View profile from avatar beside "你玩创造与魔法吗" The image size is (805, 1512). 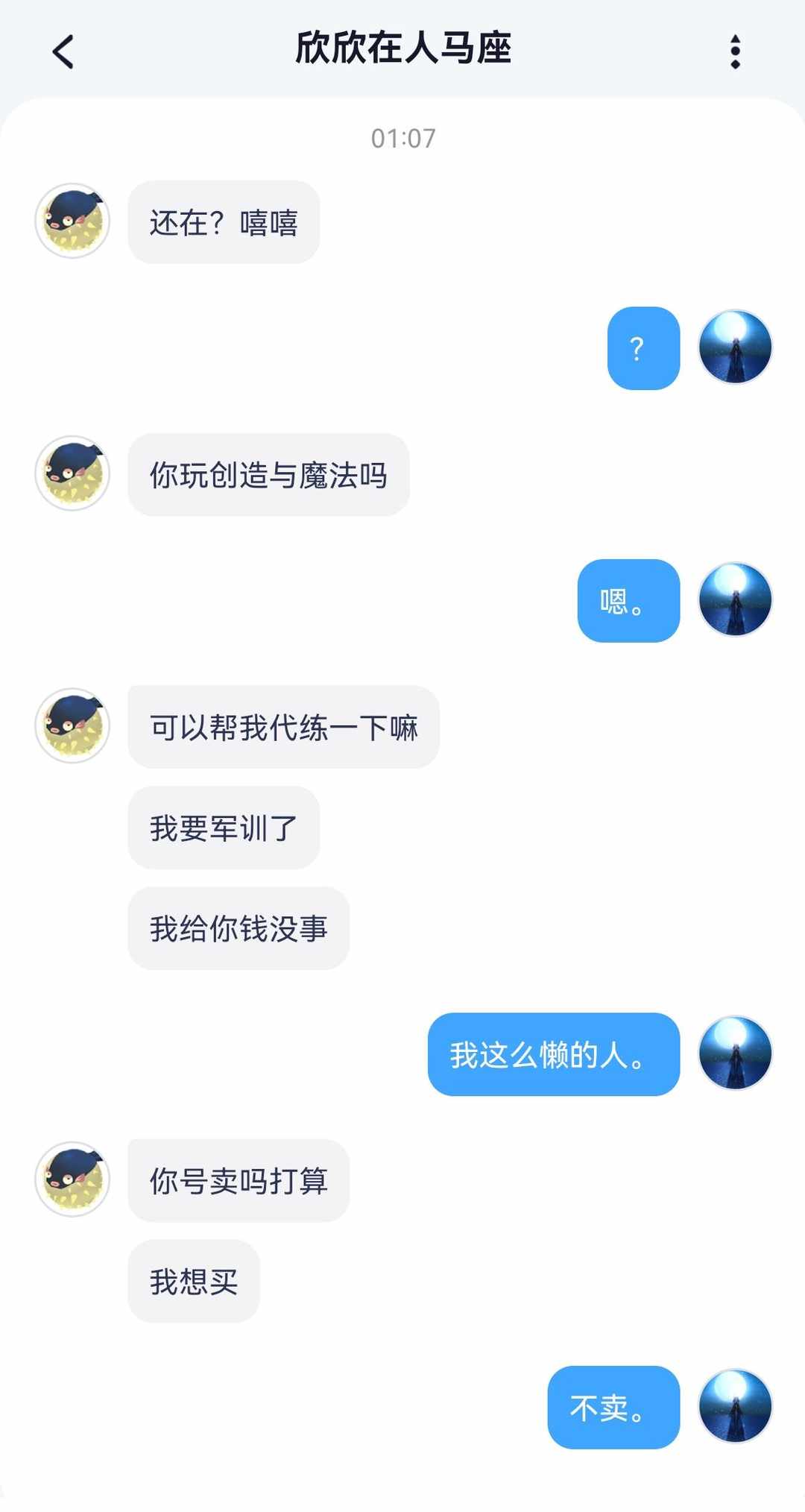coord(72,474)
